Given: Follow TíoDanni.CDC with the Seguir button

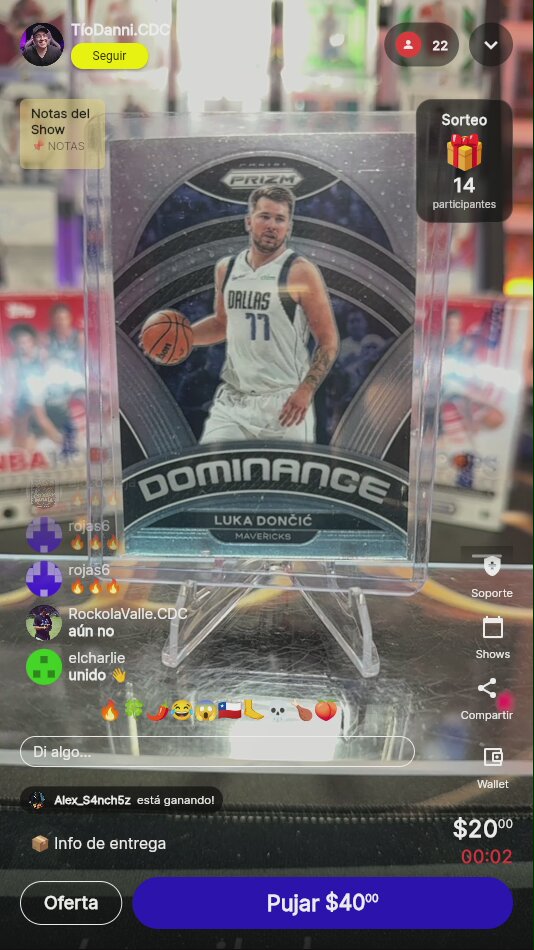Looking at the screenshot, I should (110, 56).
